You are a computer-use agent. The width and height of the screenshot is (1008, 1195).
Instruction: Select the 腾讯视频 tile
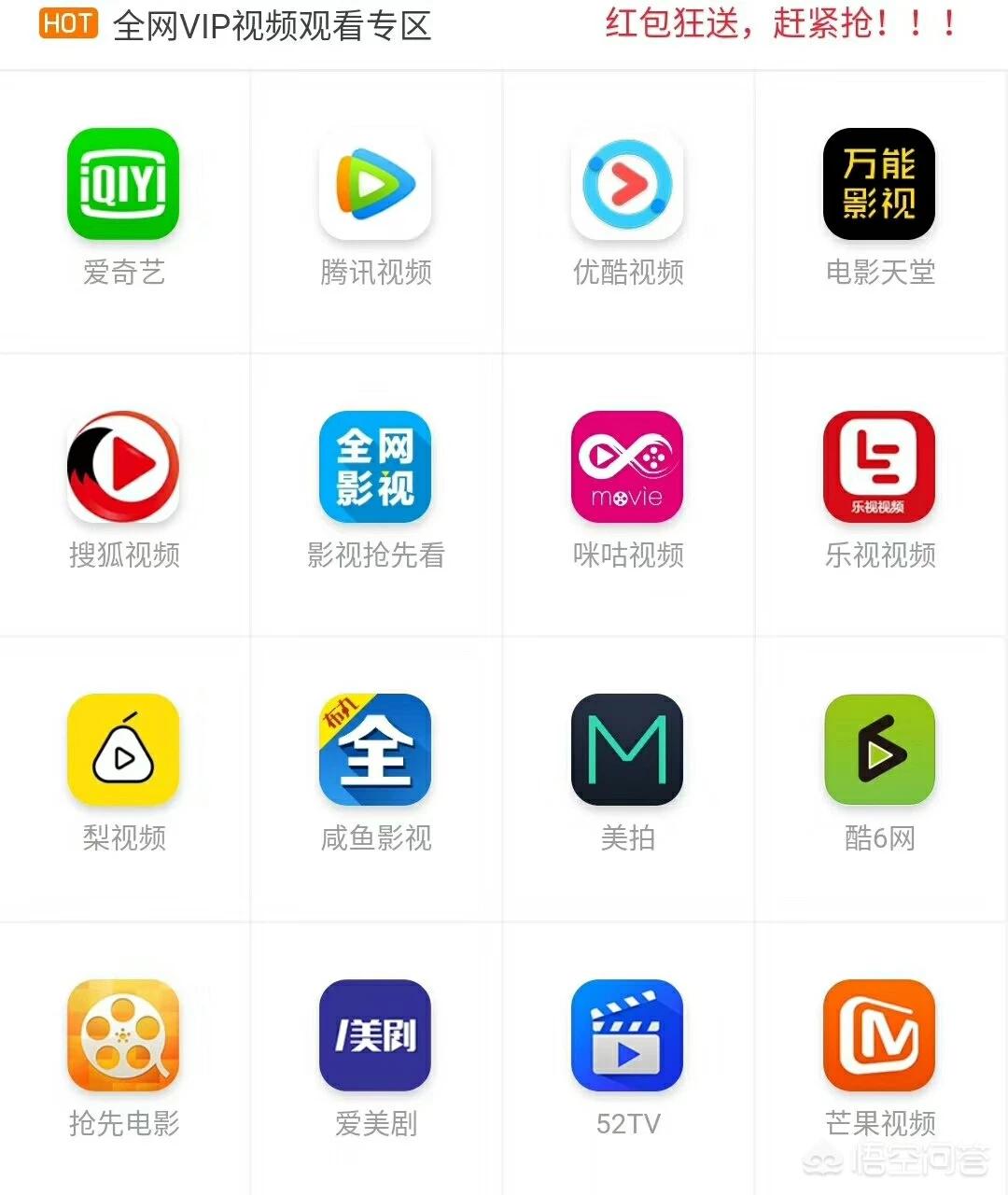click(375, 185)
